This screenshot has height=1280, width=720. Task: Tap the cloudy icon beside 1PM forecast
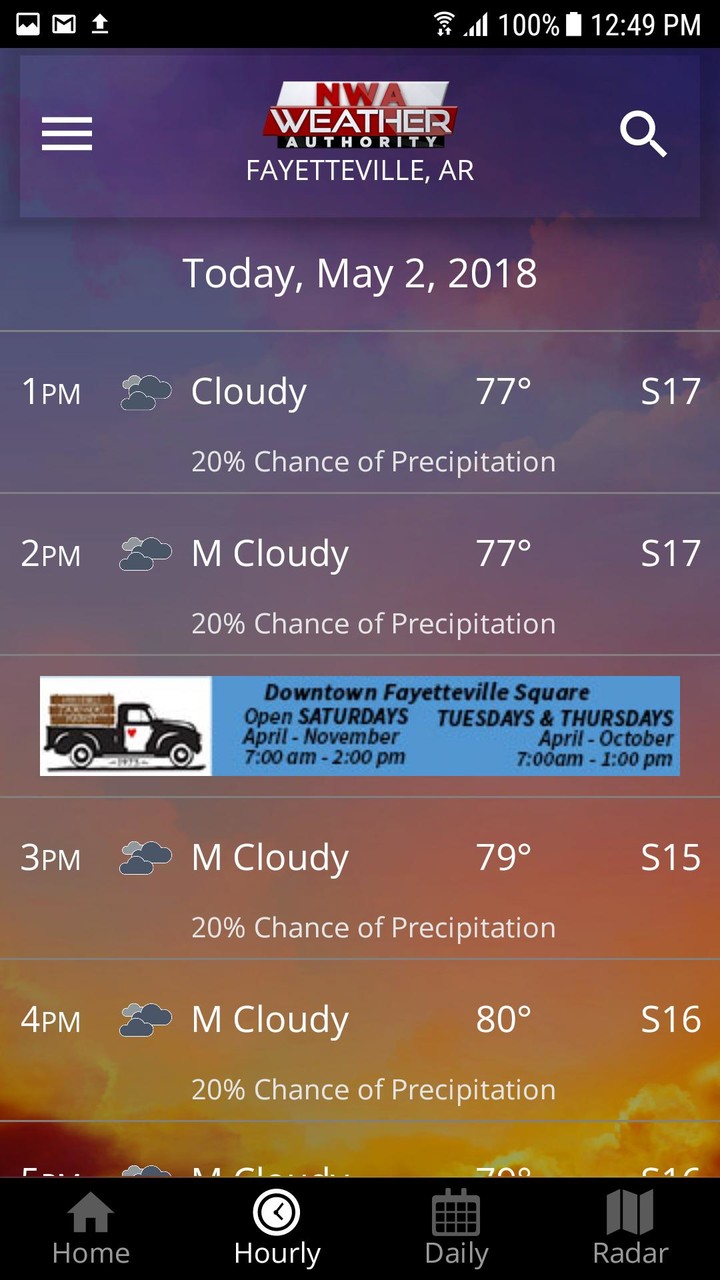coord(145,391)
